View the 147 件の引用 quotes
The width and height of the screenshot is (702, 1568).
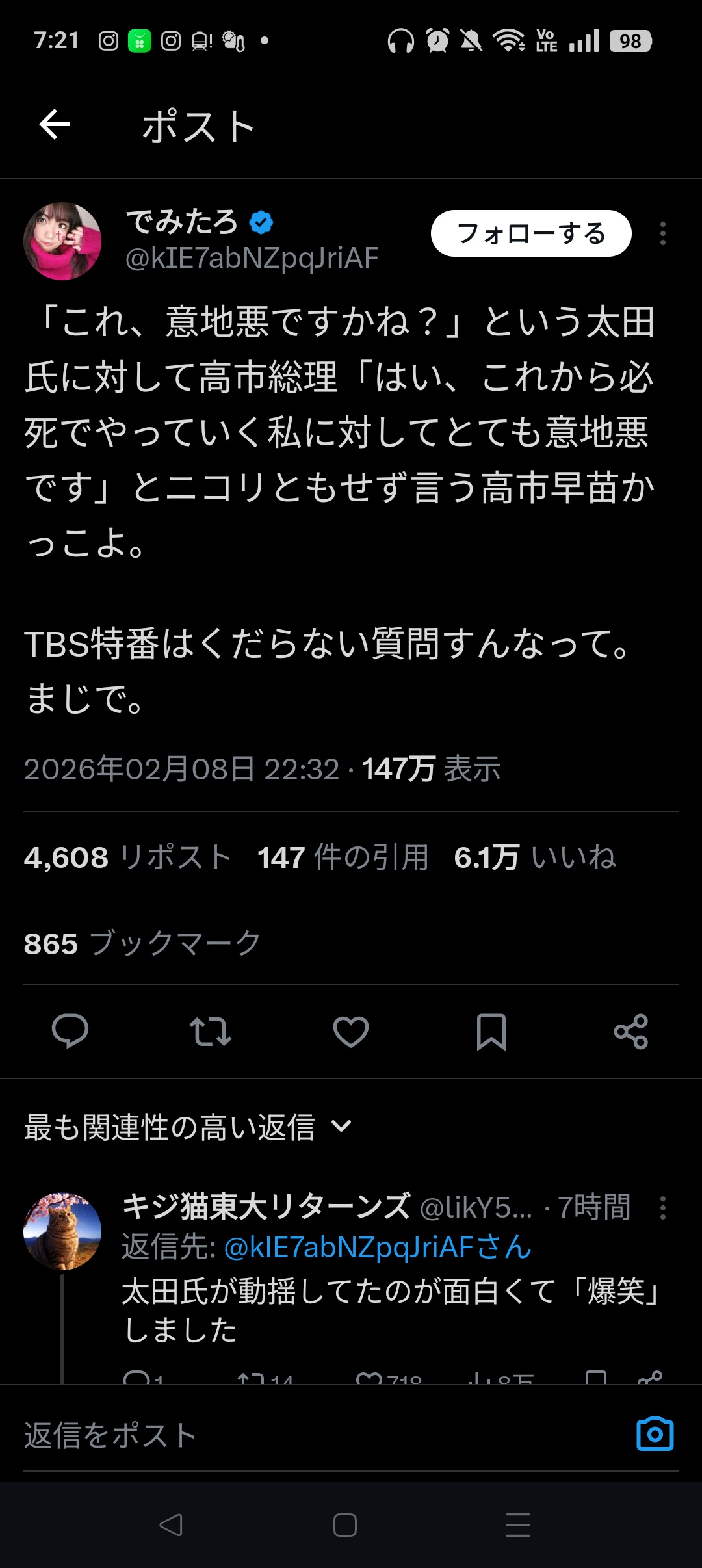pos(343,857)
